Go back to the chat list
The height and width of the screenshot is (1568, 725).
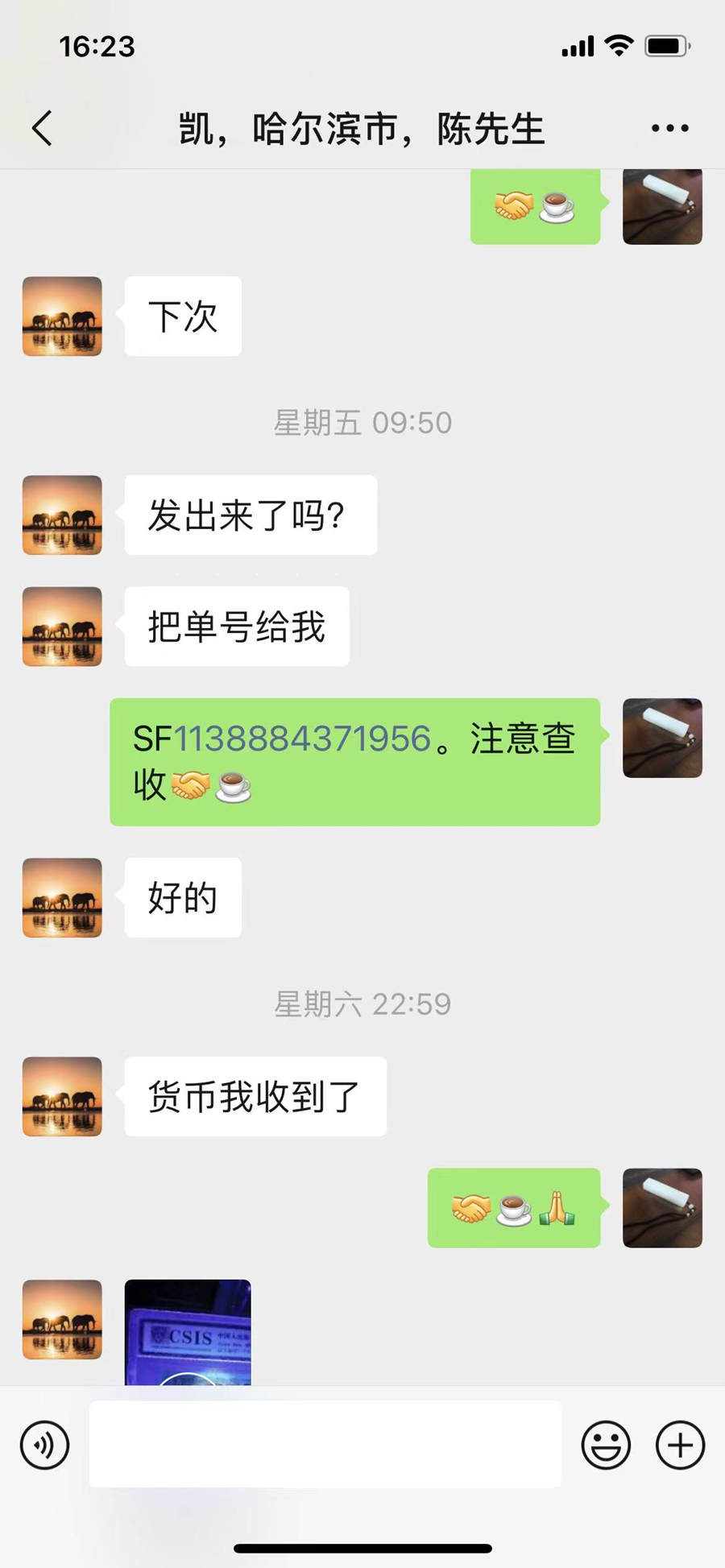(x=42, y=128)
